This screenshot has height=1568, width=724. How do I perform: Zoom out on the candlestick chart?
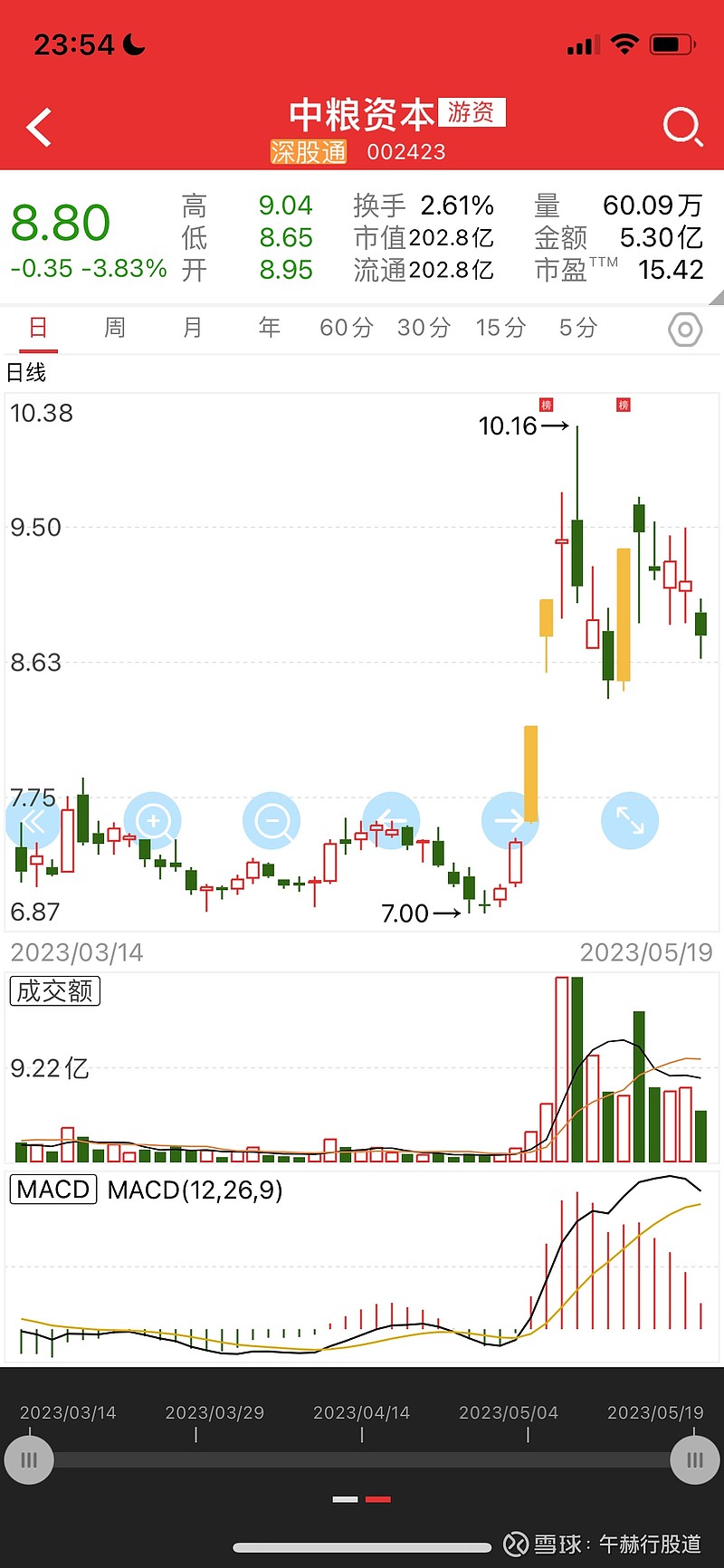click(x=271, y=821)
